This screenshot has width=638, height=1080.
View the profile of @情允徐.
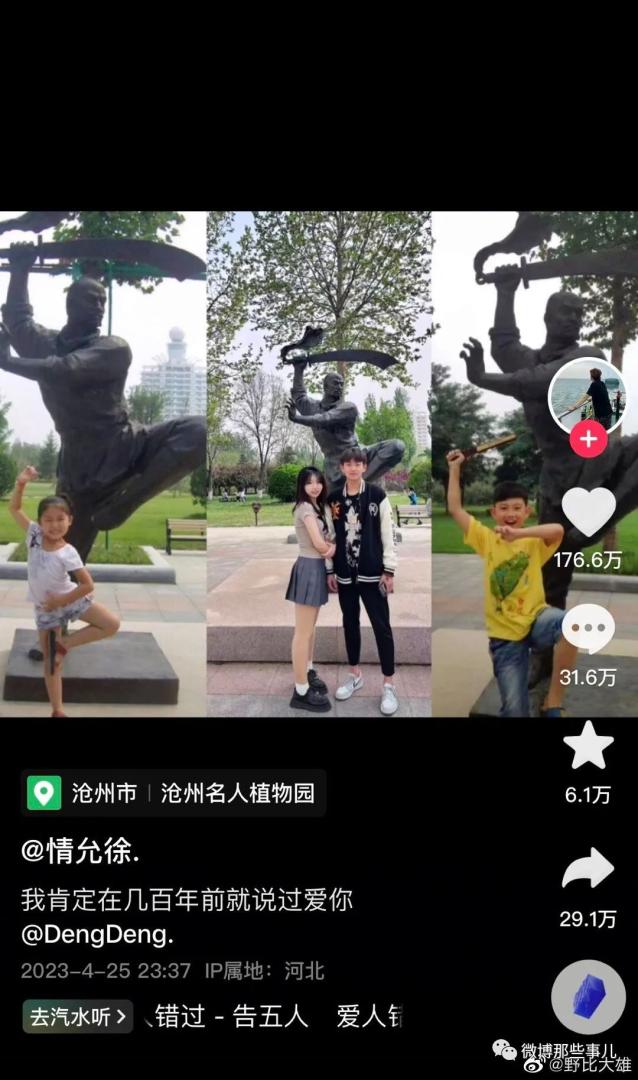[81, 851]
